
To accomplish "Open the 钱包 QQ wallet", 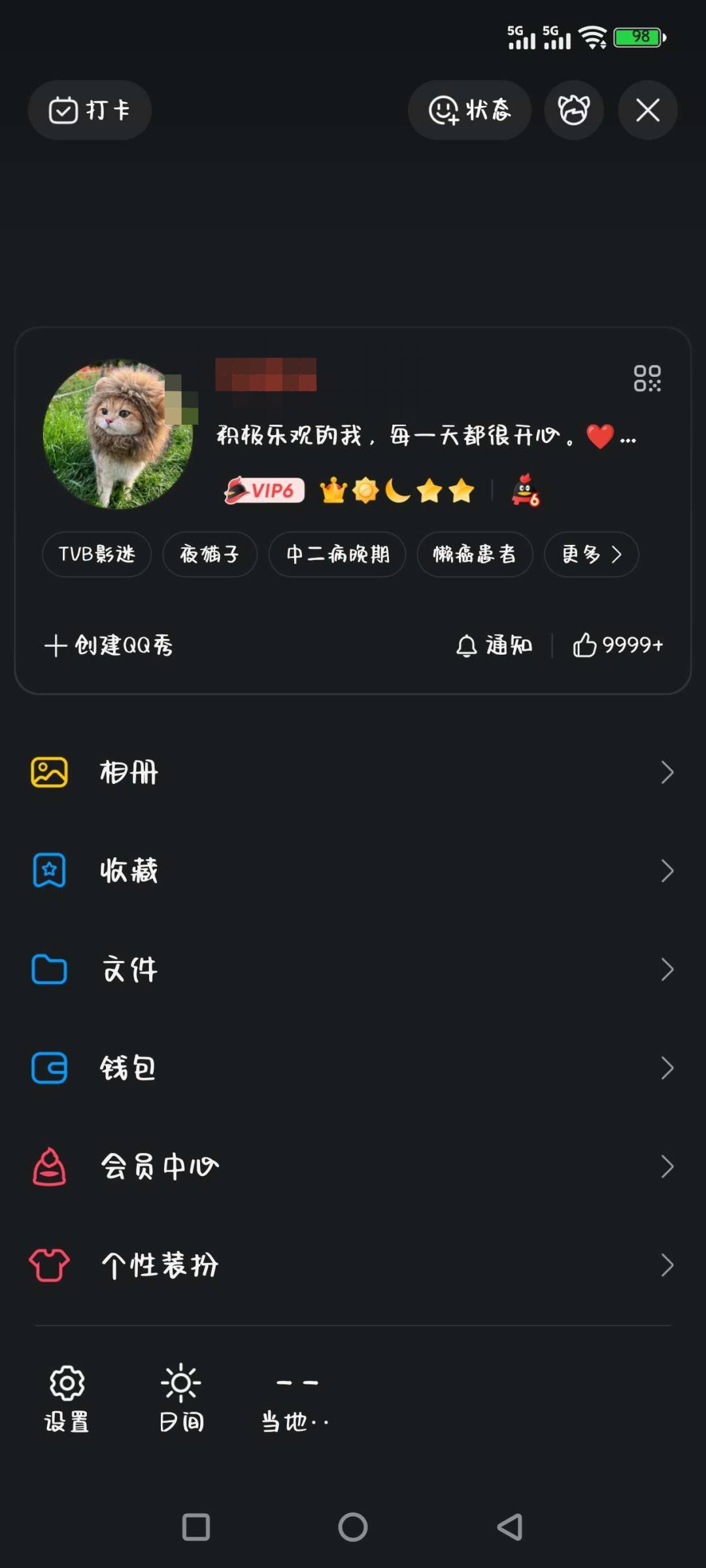I will pyautogui.click(x=127, y=1068).
